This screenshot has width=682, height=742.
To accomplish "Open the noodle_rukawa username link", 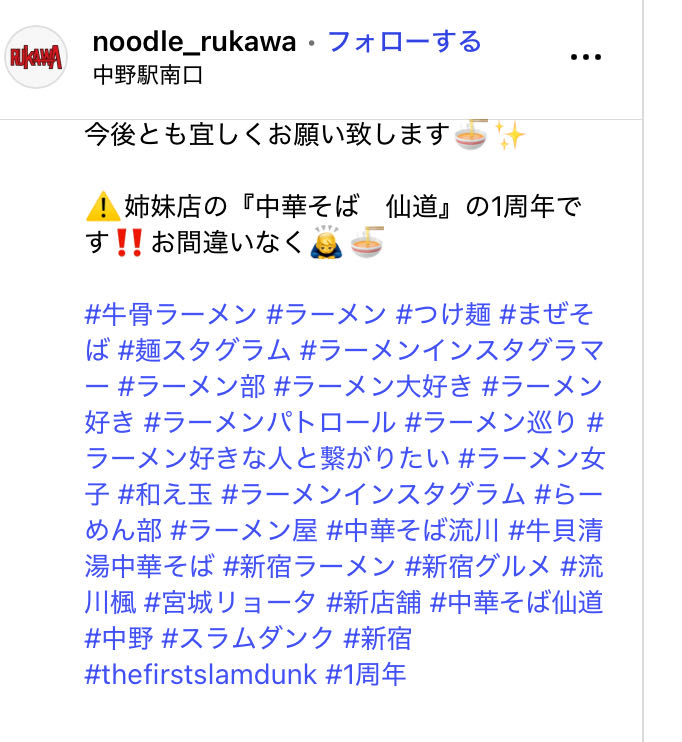I will tap(195, 42).
